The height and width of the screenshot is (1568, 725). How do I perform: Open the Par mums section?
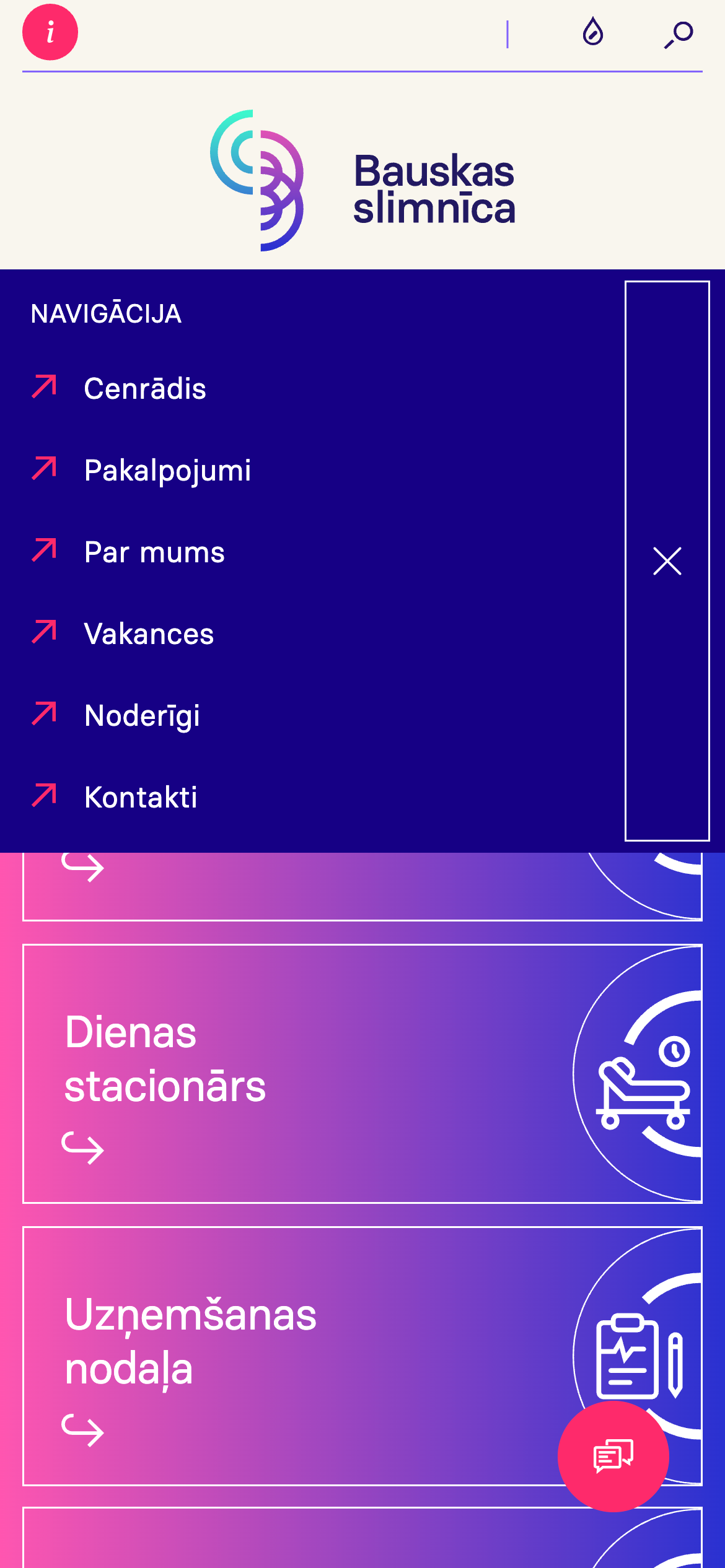[154, 552]
